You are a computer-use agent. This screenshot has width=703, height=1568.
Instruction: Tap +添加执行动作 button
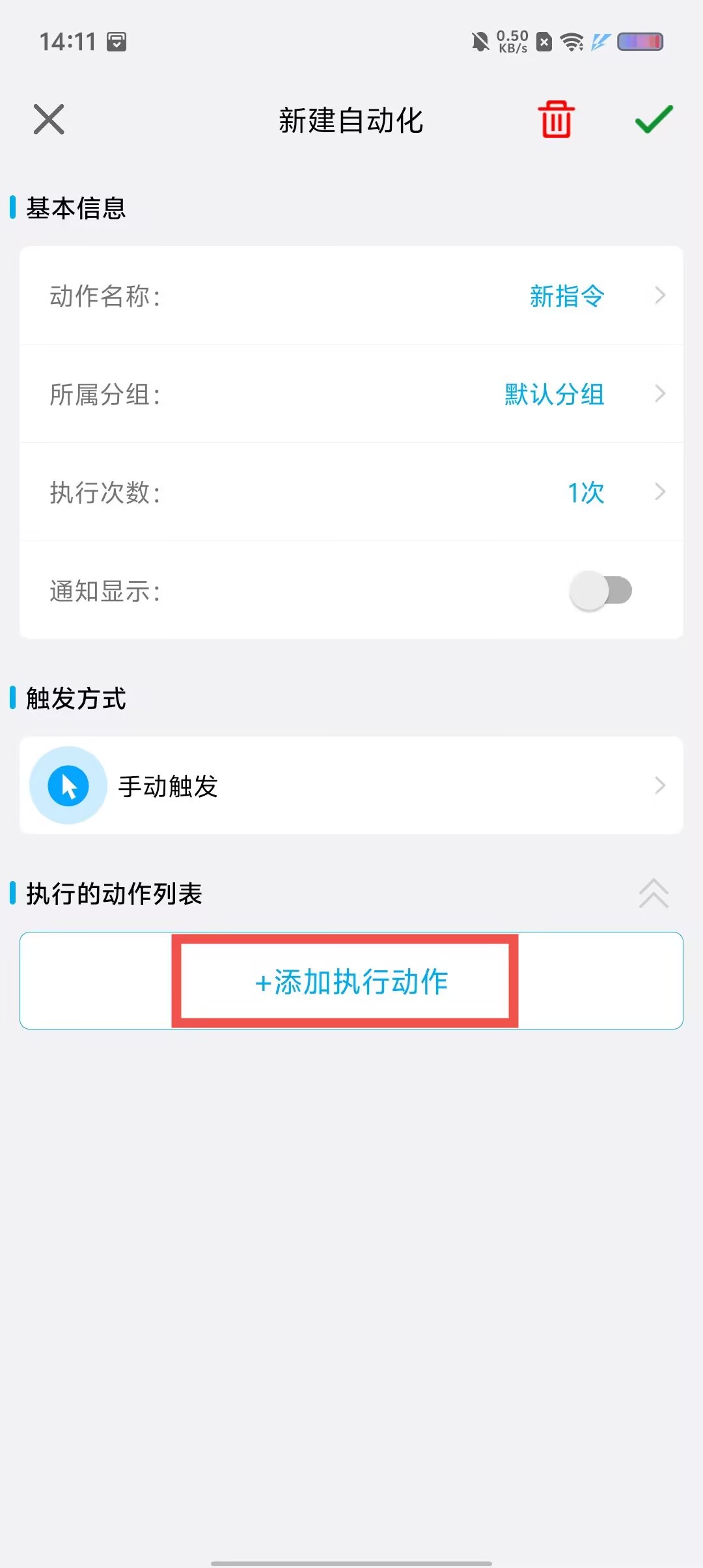click(351, 981)
